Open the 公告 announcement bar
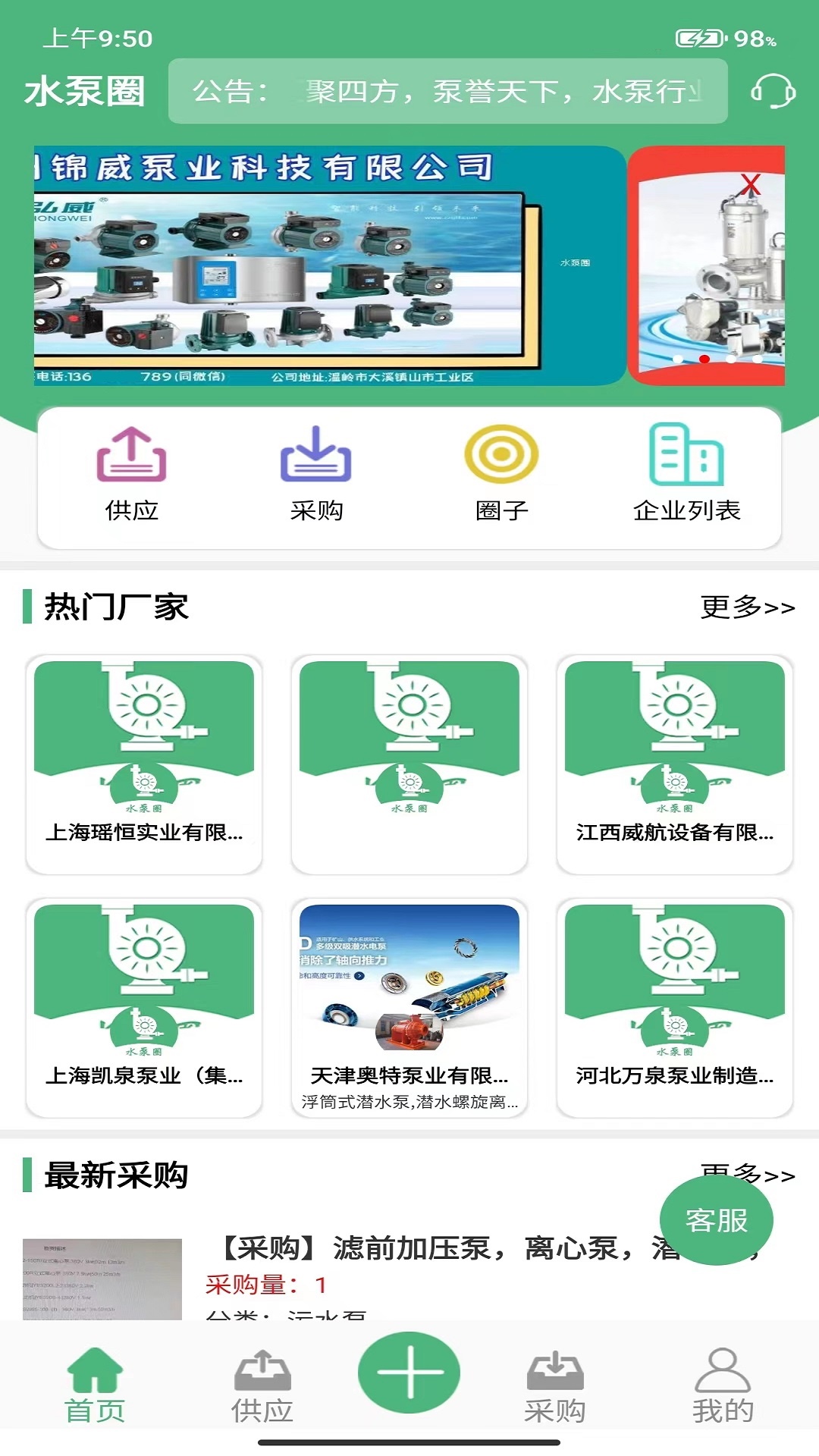Screen dimensions: 819x1456 pyautogui.click(x=447, y=92)
